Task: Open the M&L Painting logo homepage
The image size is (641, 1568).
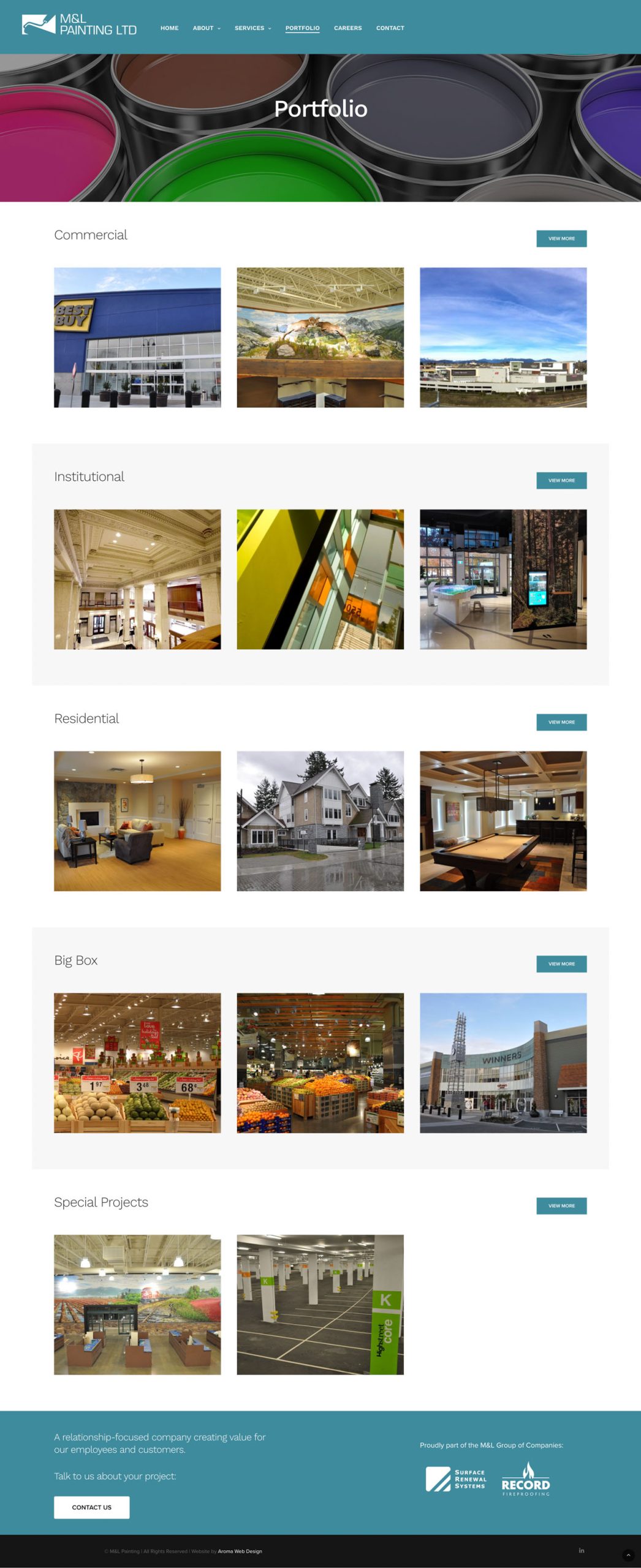Action: 79,25
